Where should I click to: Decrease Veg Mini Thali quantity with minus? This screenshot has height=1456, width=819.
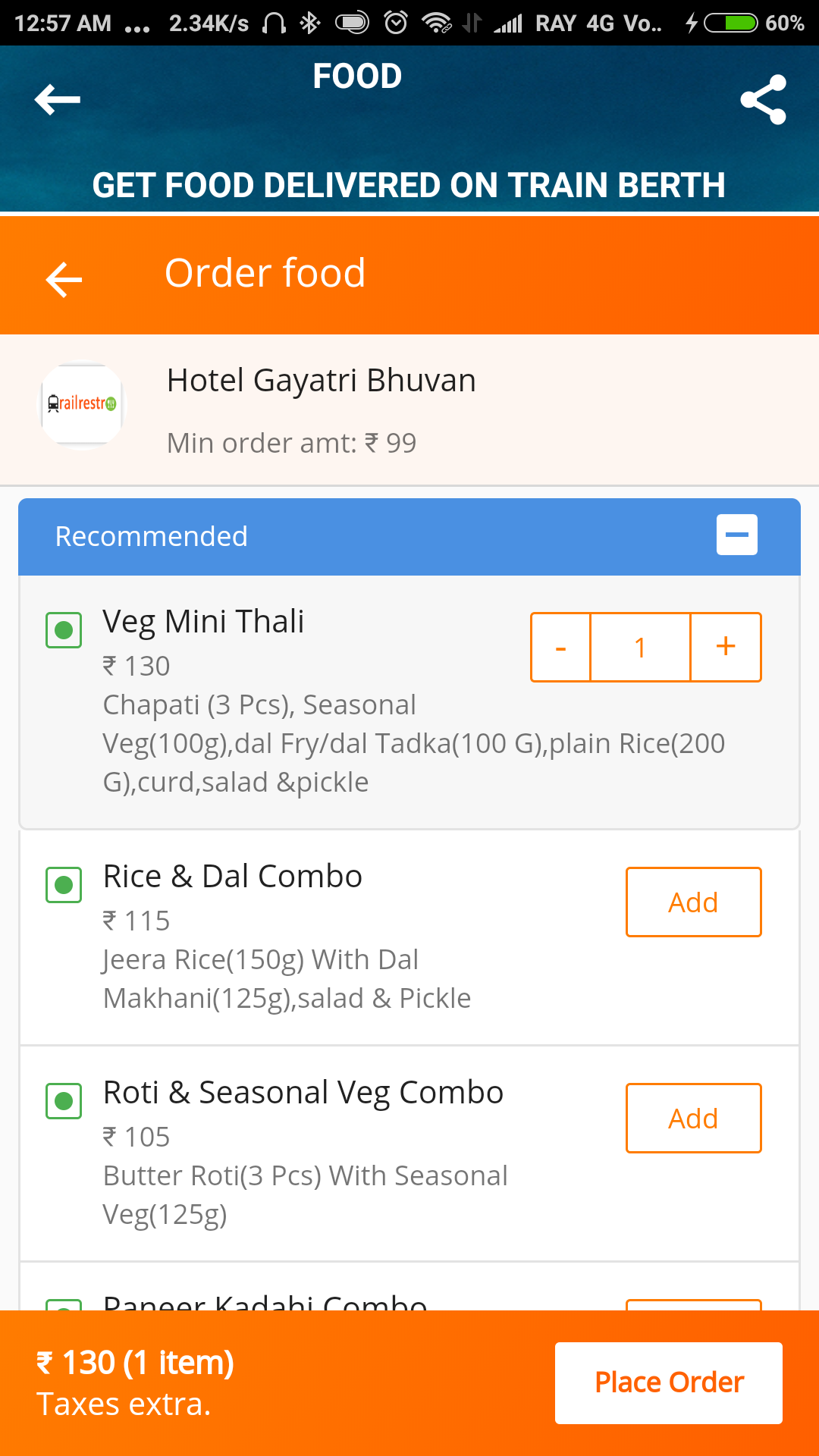[560, 647]
